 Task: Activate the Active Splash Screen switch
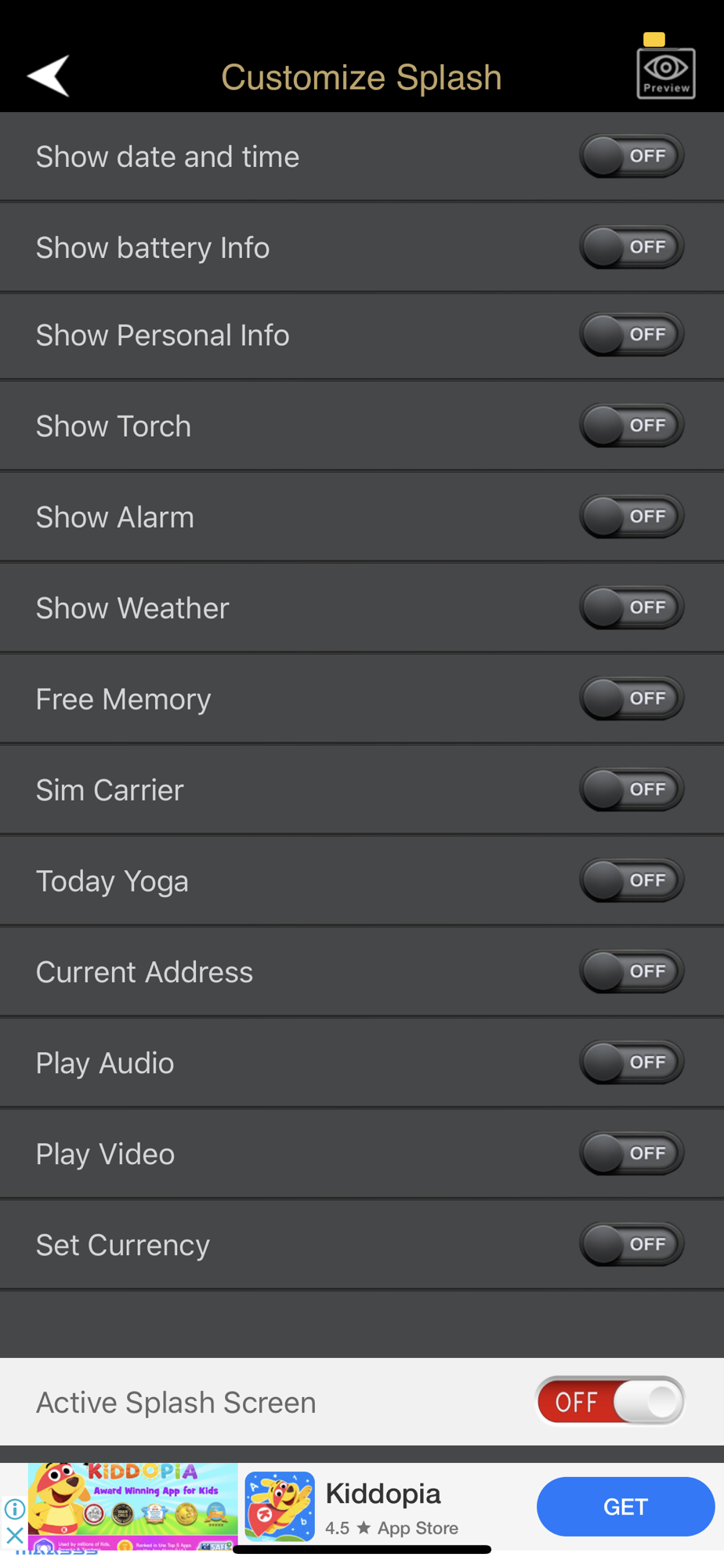tap(610, 1402)
